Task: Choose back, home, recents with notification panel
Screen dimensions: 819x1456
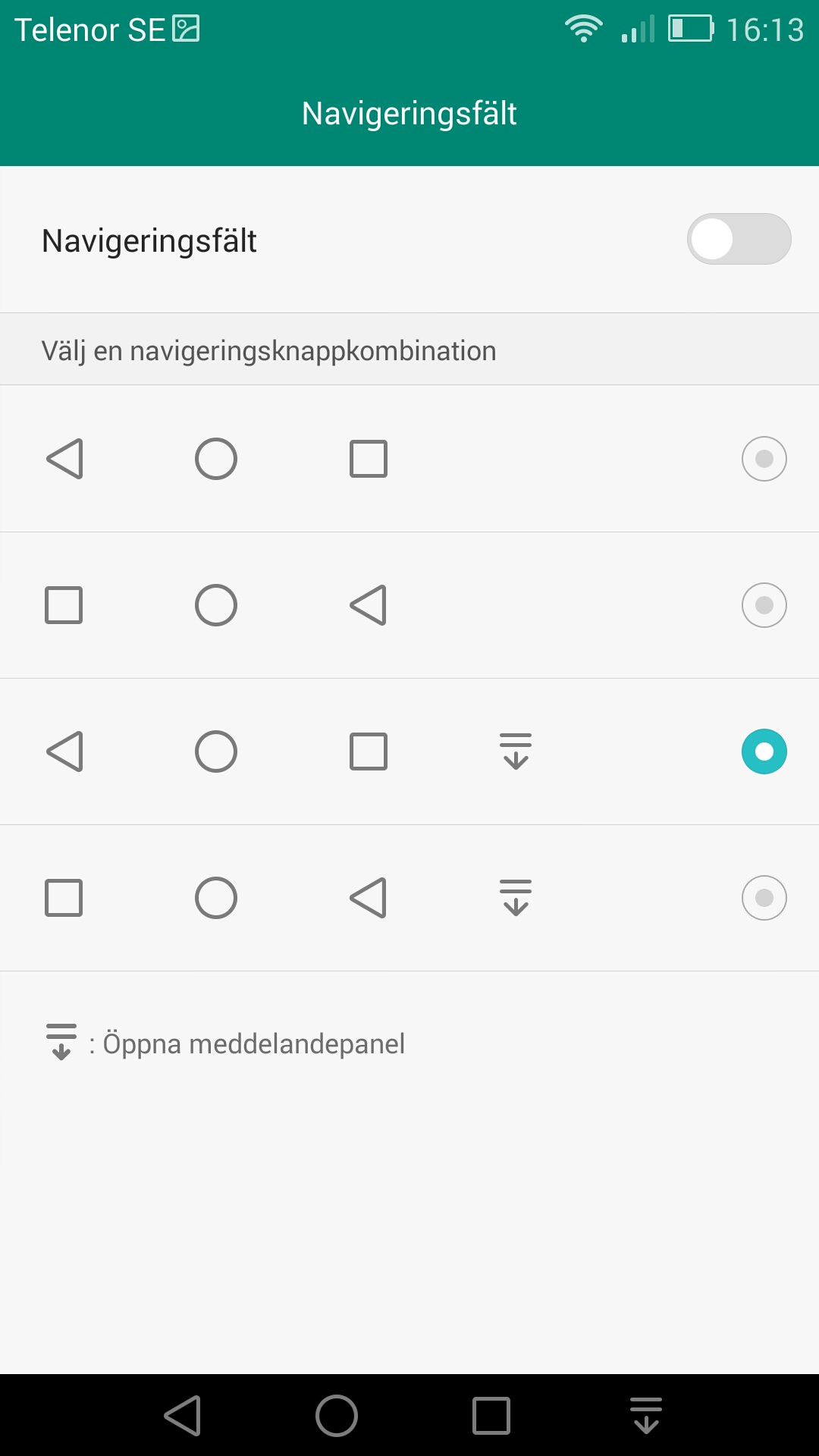Action: tap(764, 752)
